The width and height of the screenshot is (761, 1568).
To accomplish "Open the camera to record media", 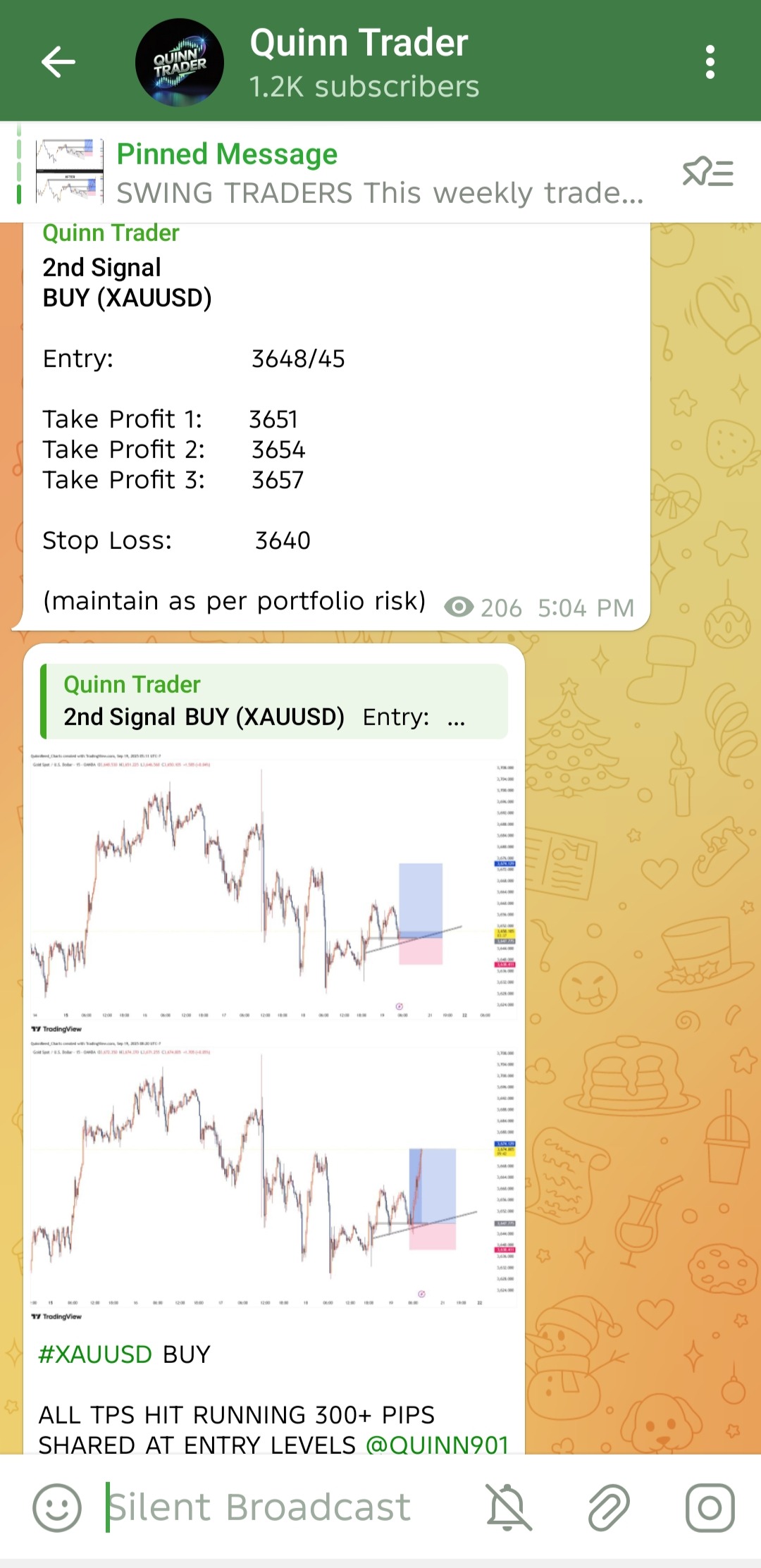I will pyautogui.click(x=710, y=1507).
